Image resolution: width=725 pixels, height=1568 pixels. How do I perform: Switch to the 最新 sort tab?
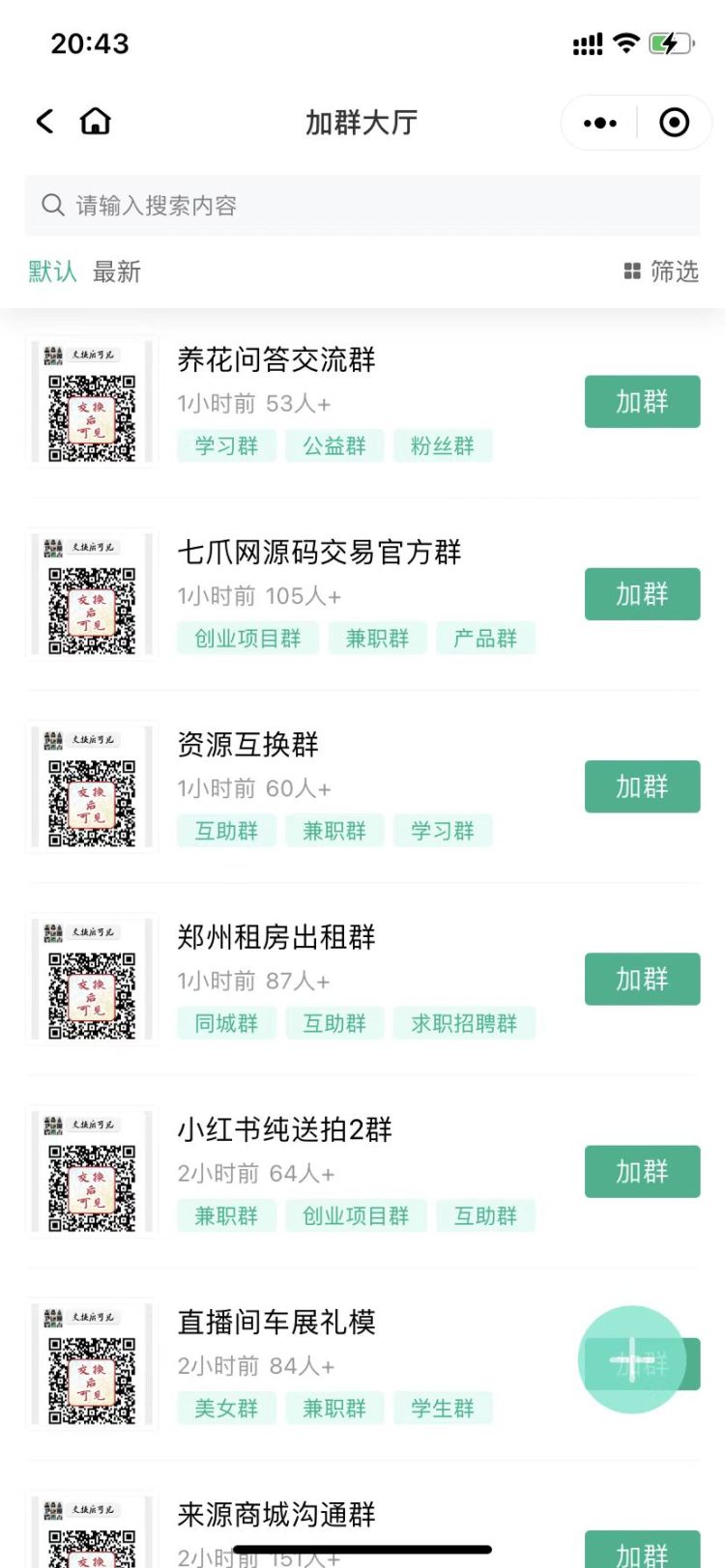[x=117, y=271]
